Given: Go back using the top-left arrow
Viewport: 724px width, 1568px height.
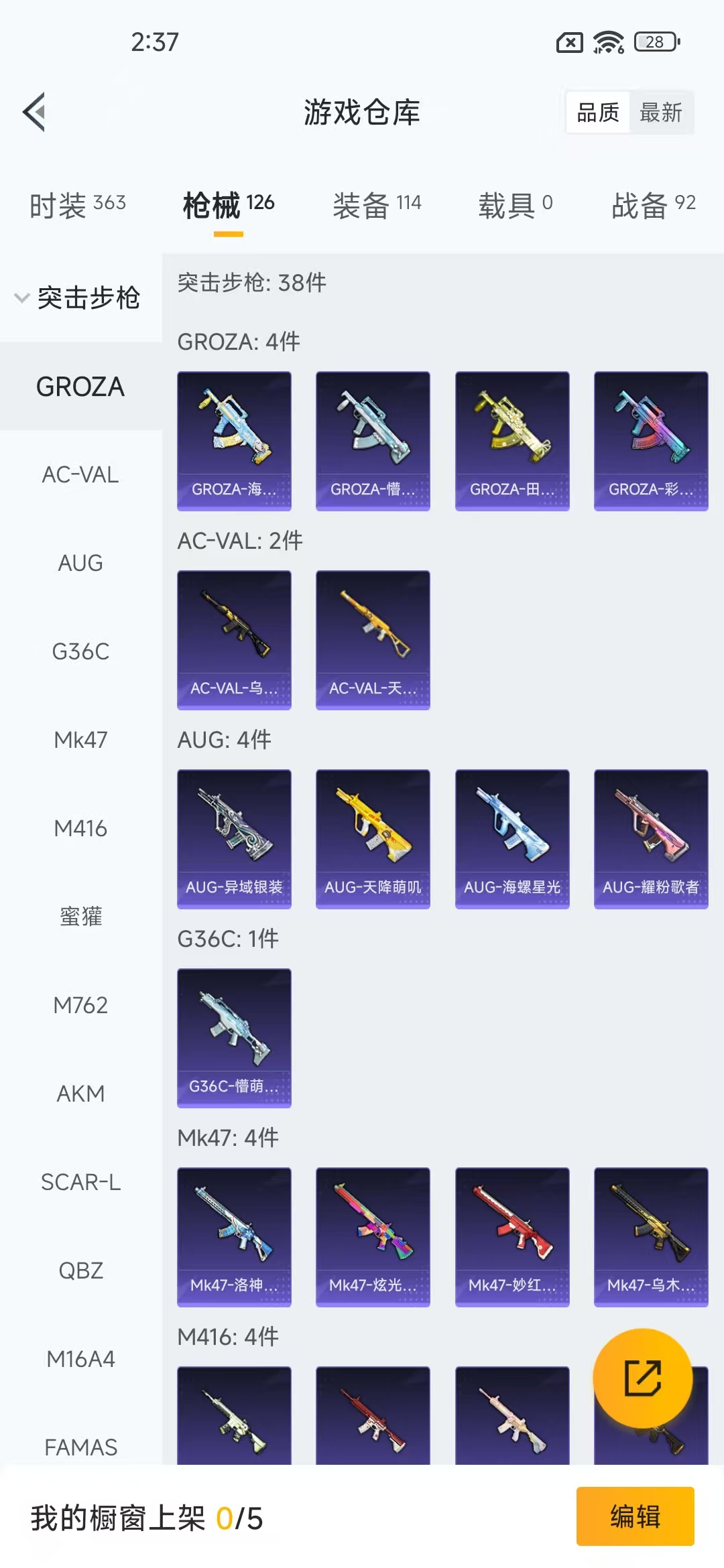Looking at the screenshot, I should (34, 112).
